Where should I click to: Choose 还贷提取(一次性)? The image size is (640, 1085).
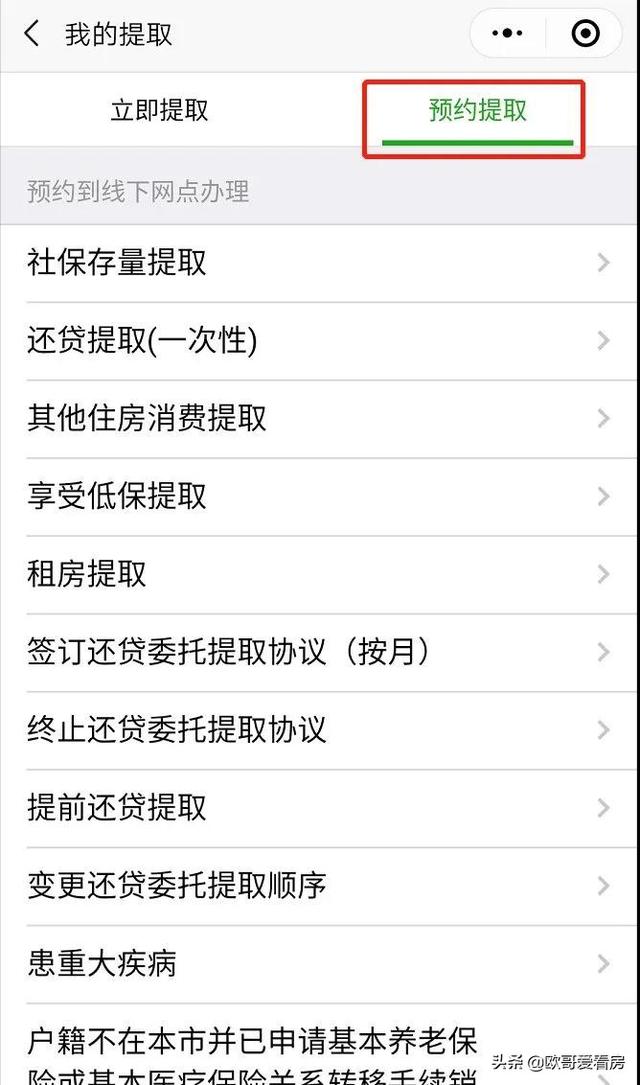click(320, 340)
